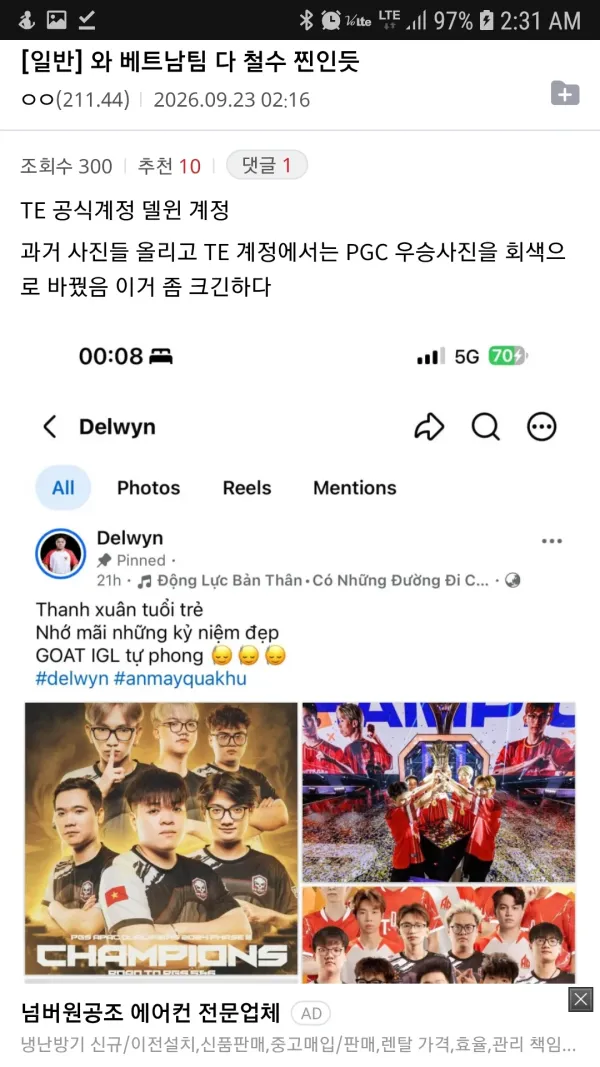Image resolution: width=600 pixels, height=1067 pixels.
Task: Open the 넘버원공조 에어컨 전문업체 ad
Action: pyautogui.click(x=150, y=1013)
